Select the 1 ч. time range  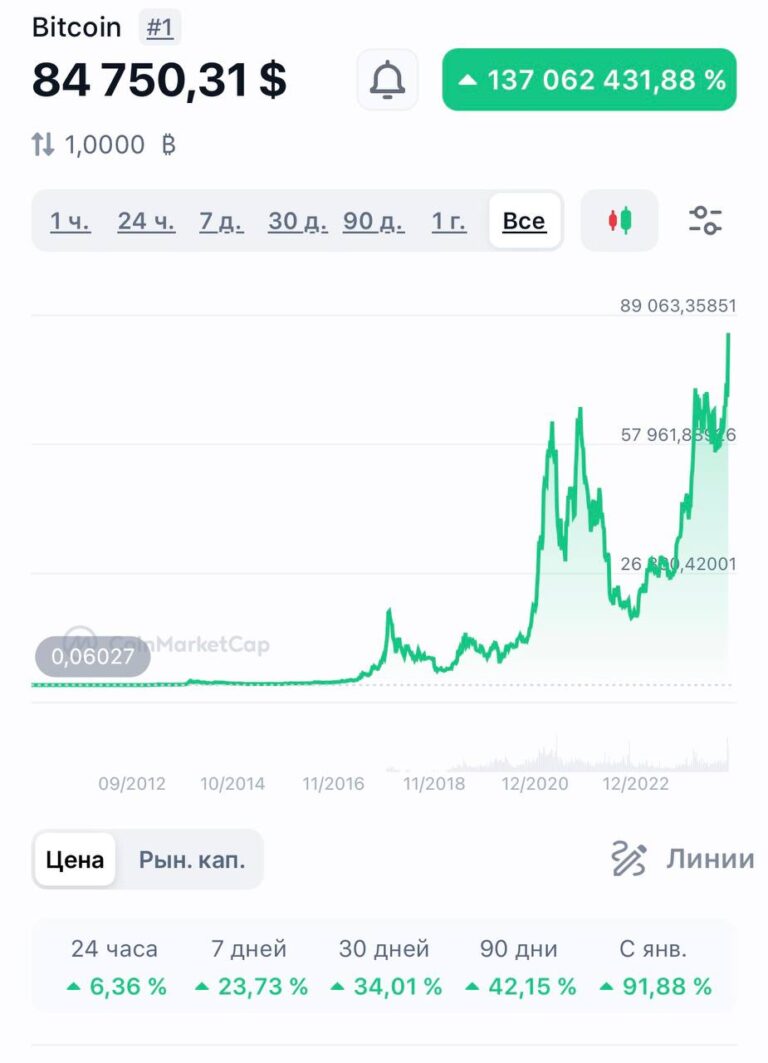click(70, 221)
